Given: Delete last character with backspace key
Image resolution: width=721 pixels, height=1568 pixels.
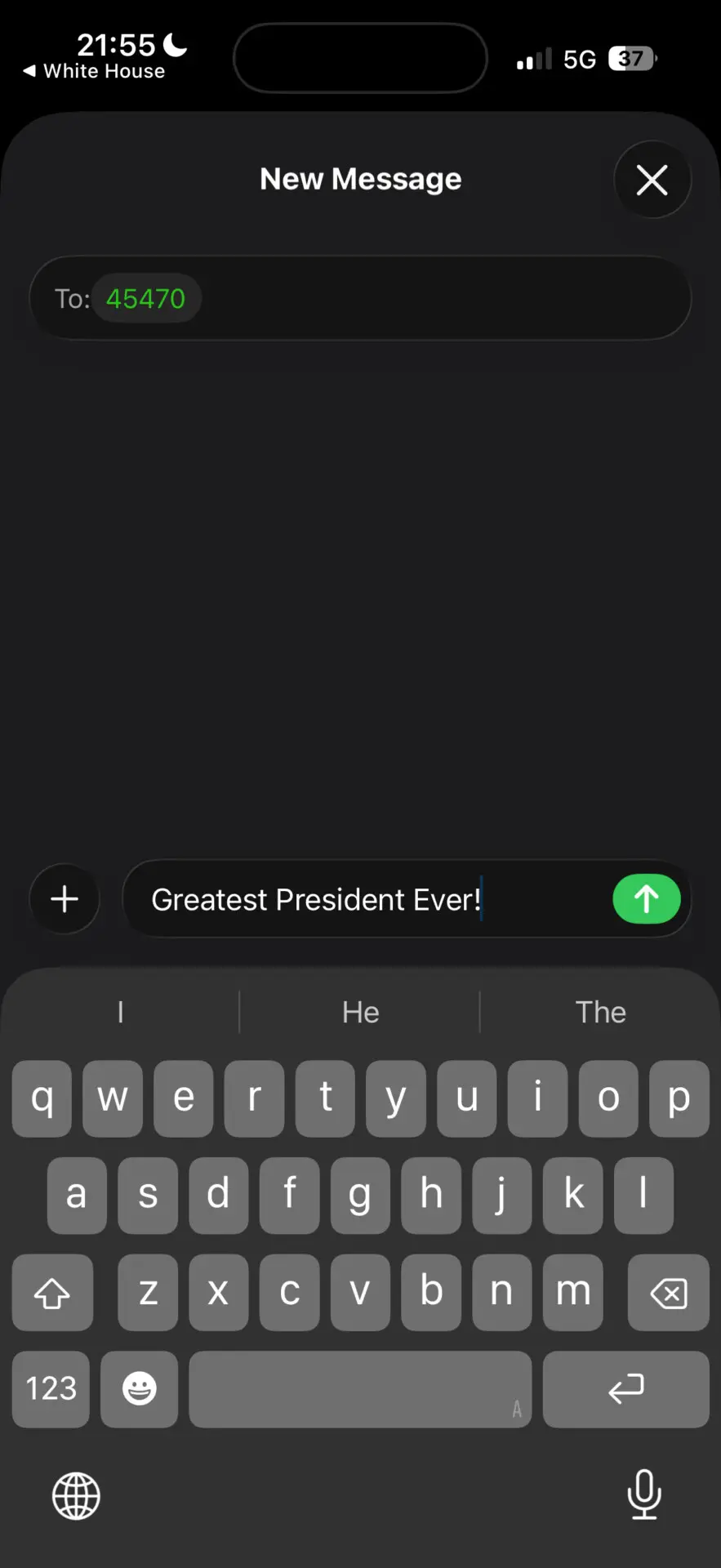Looking at the screenshot, I should coord(668,1293).
